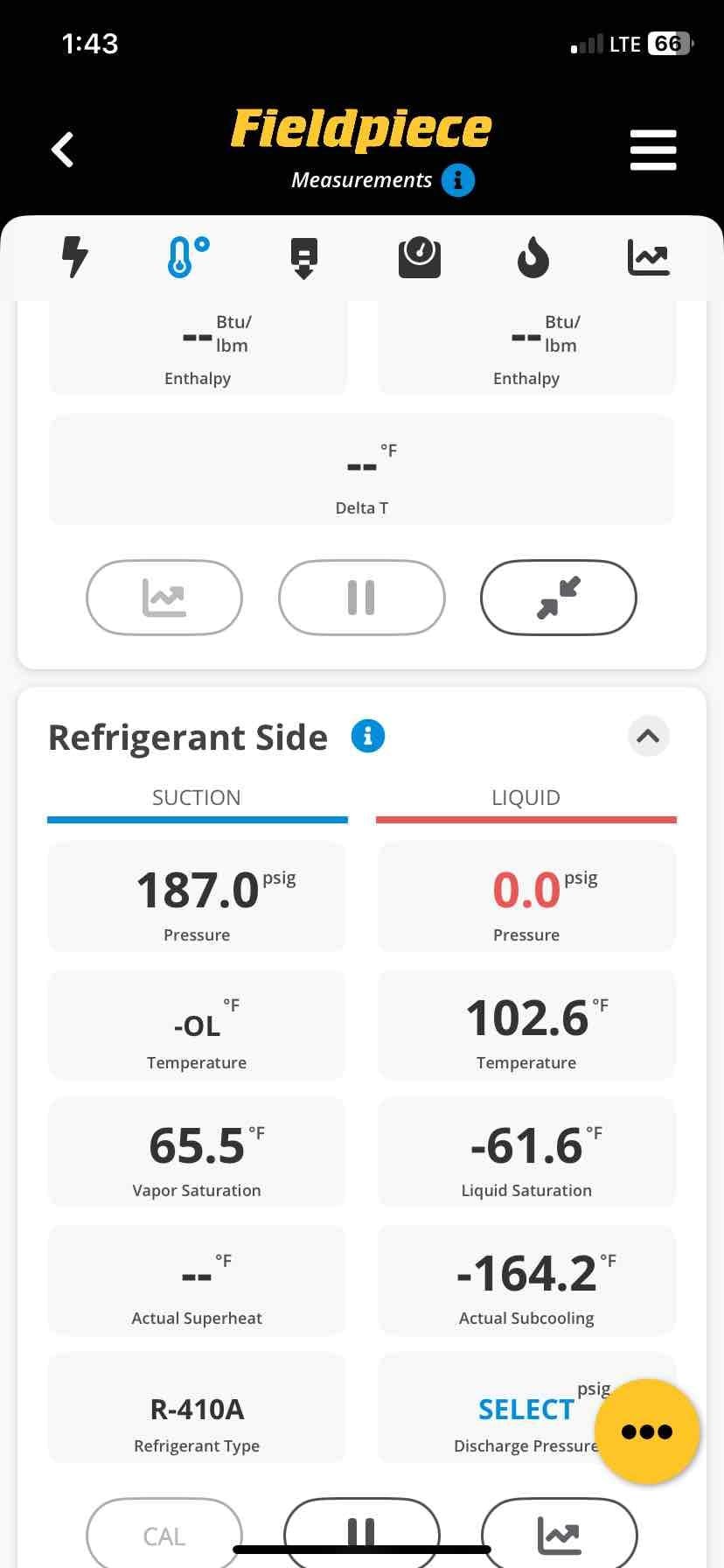Collapse the air side card using arrows button

click(x=558, y=598)
